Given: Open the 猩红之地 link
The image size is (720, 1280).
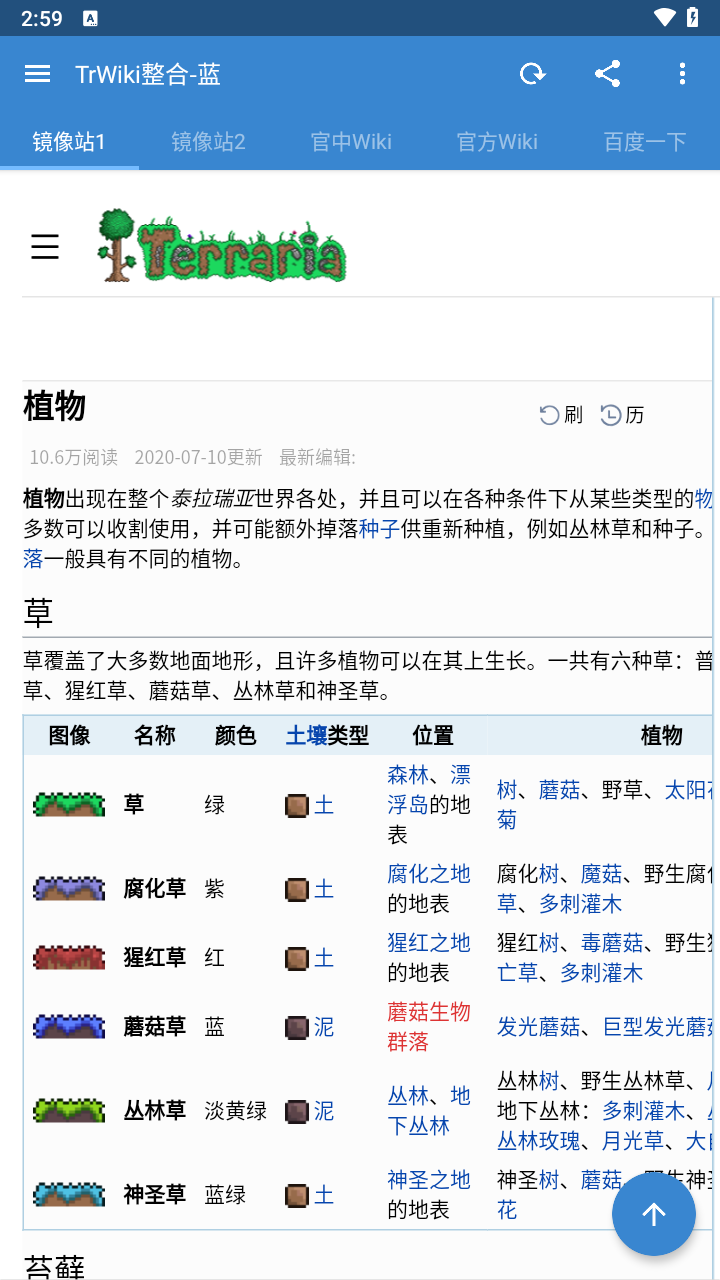Looking at the screenshot, I should (x=428, y=943).
